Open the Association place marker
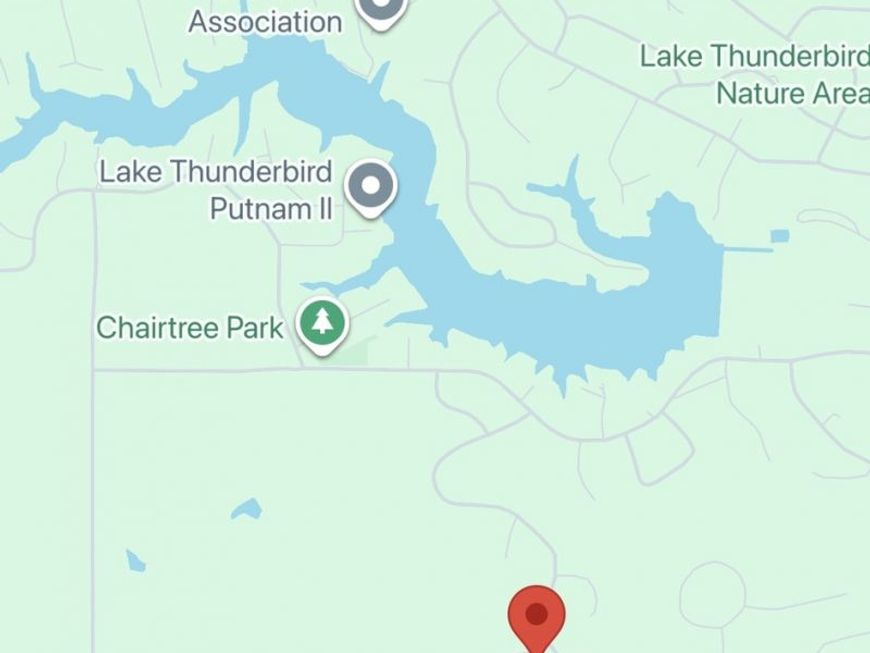The height and width of the screenshot is (653, 870). coord(381,8)
